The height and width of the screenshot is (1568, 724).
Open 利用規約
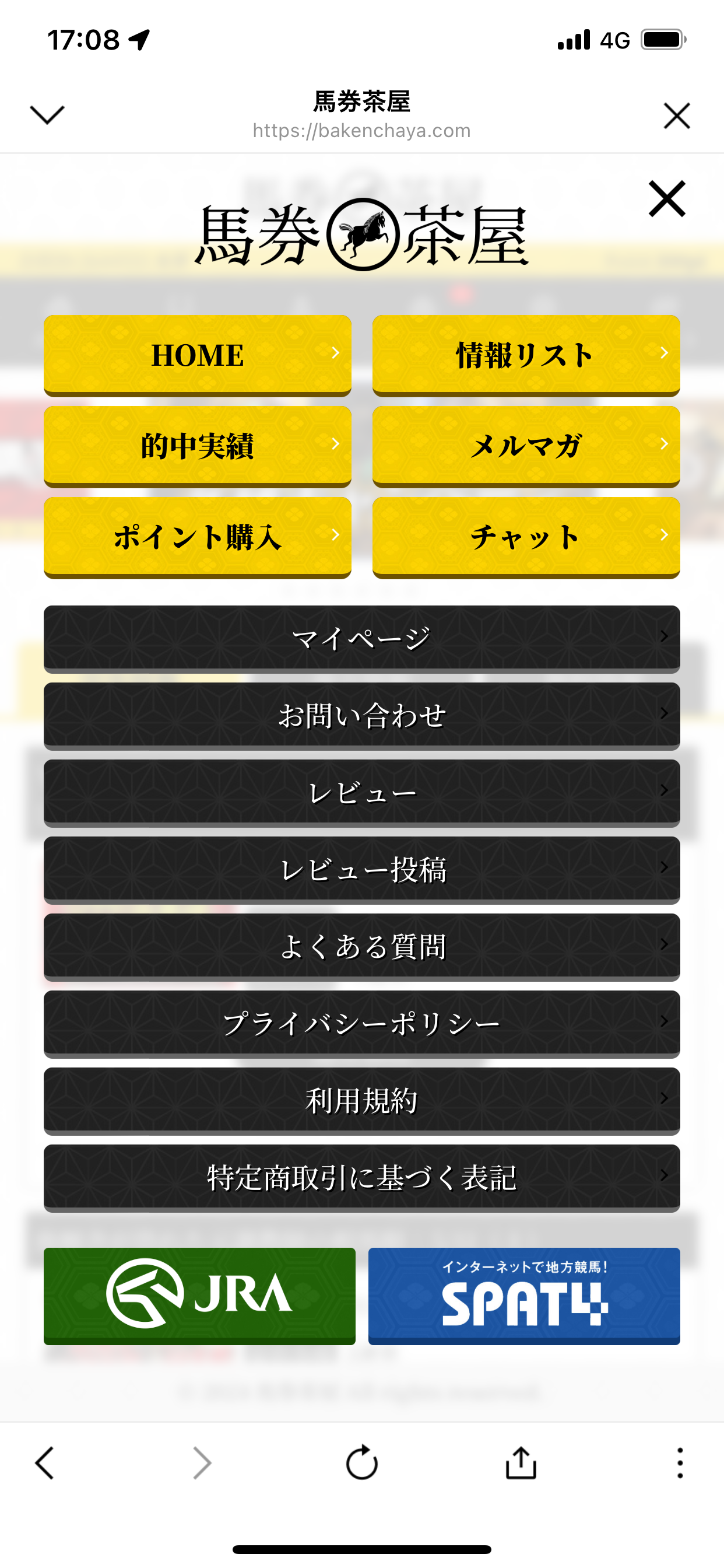point(362,1101)
